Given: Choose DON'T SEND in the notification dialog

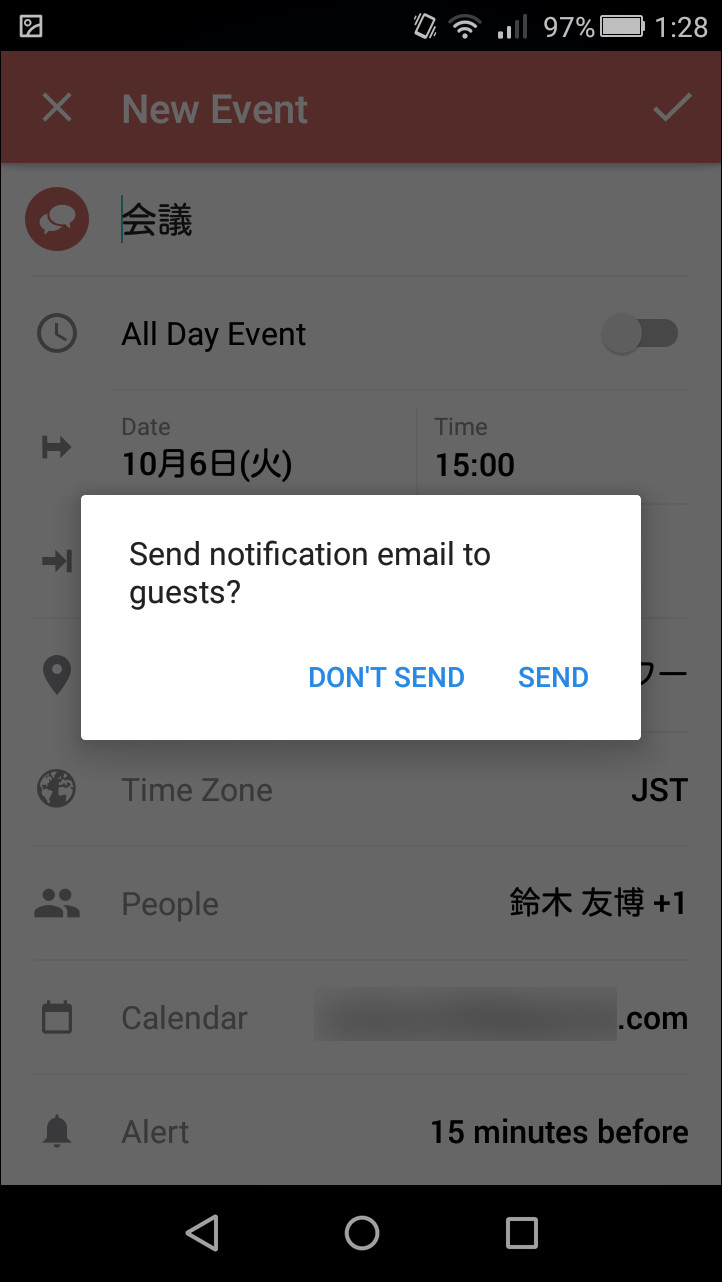Looking at the screenshot, I should [386, 677].
